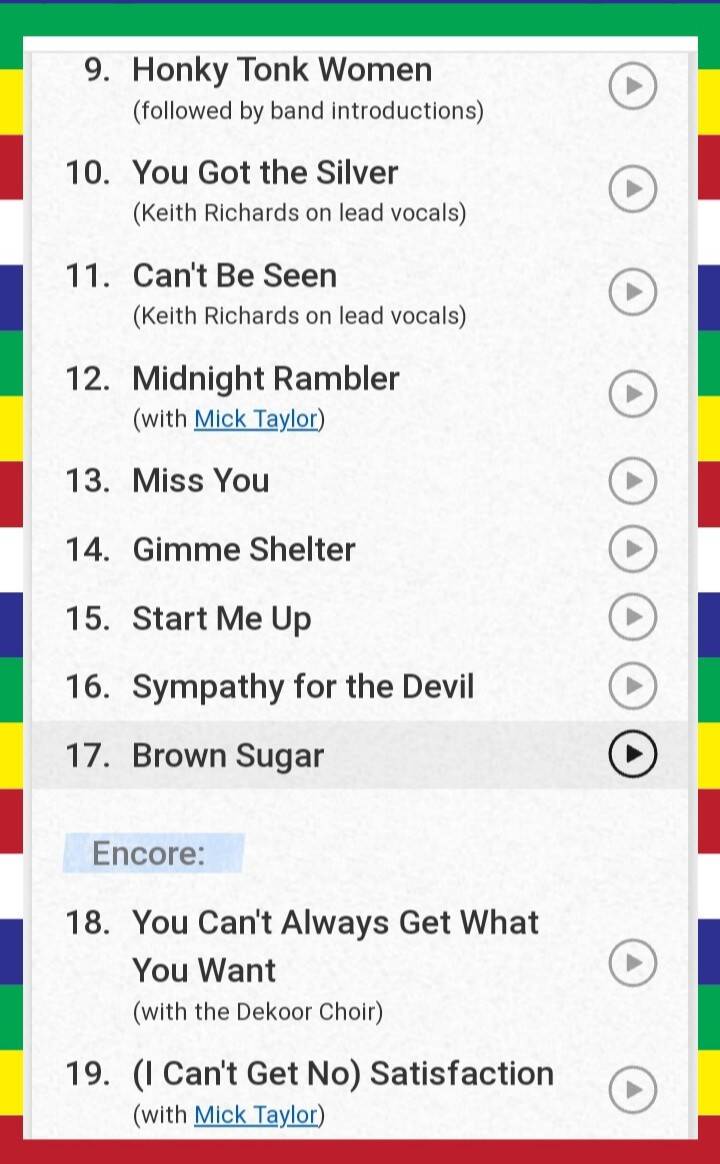Viewport: 720px width, 1164px height.
Task: Start playback of Can't Be Seen
Action: pos(633,292)
